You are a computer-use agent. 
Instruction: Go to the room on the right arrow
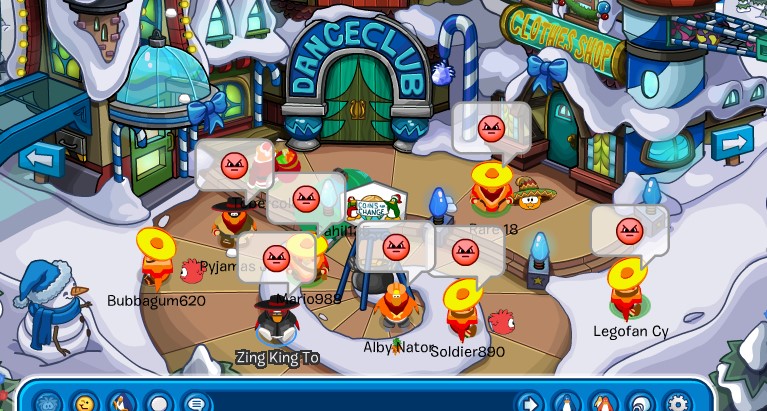point(732,143)
